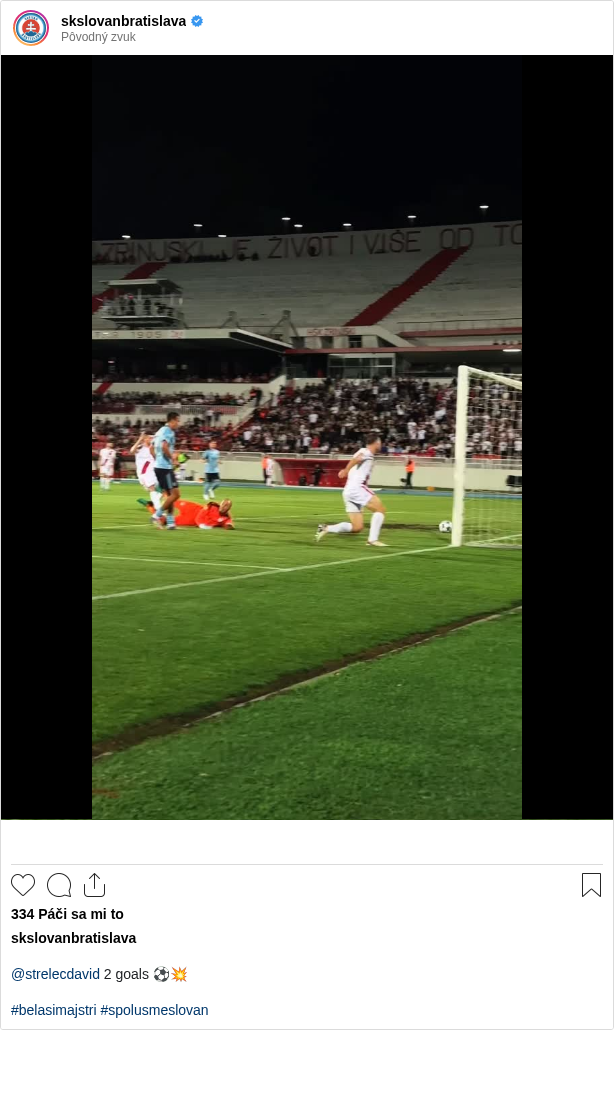Open the @strelecdavid mention
Screen dimensions: 614x1099
point(55,974)
